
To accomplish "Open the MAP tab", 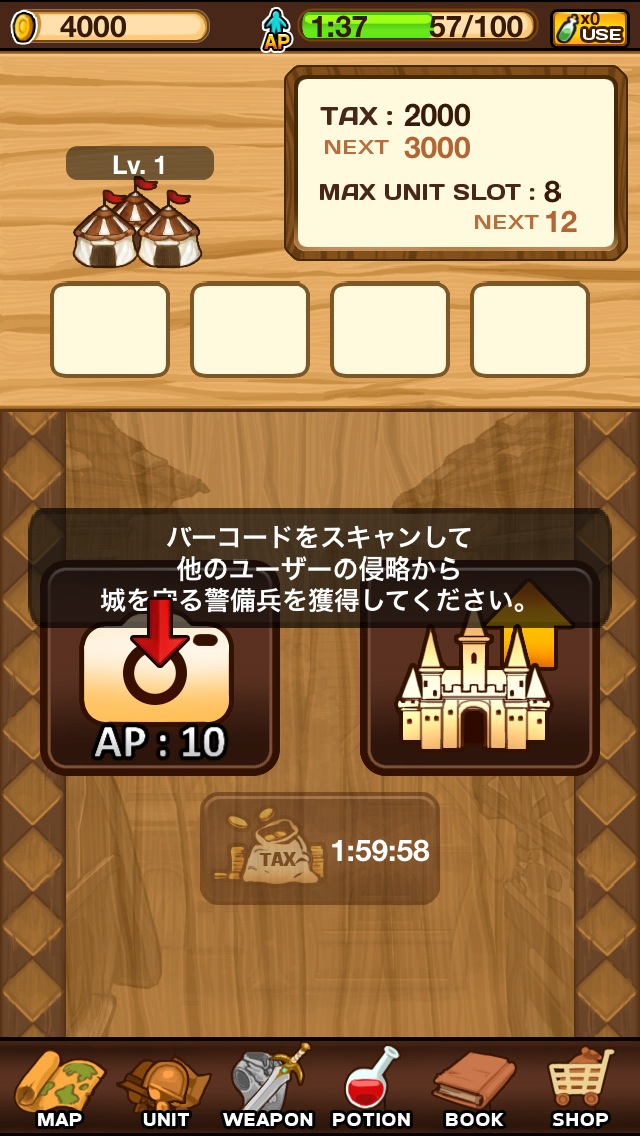I will pos(59,1088).
